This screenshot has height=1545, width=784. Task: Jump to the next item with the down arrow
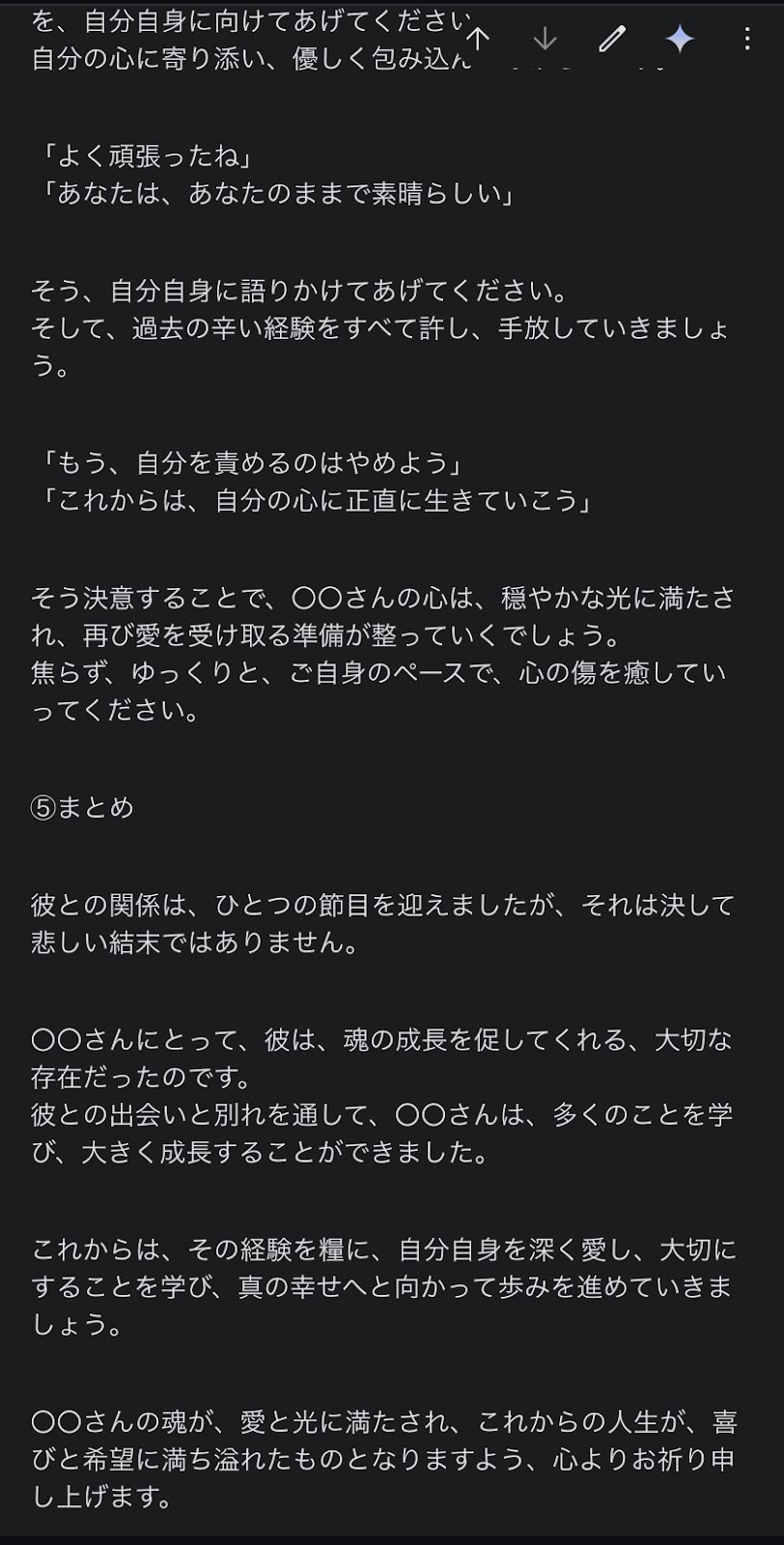coord(546,39)
